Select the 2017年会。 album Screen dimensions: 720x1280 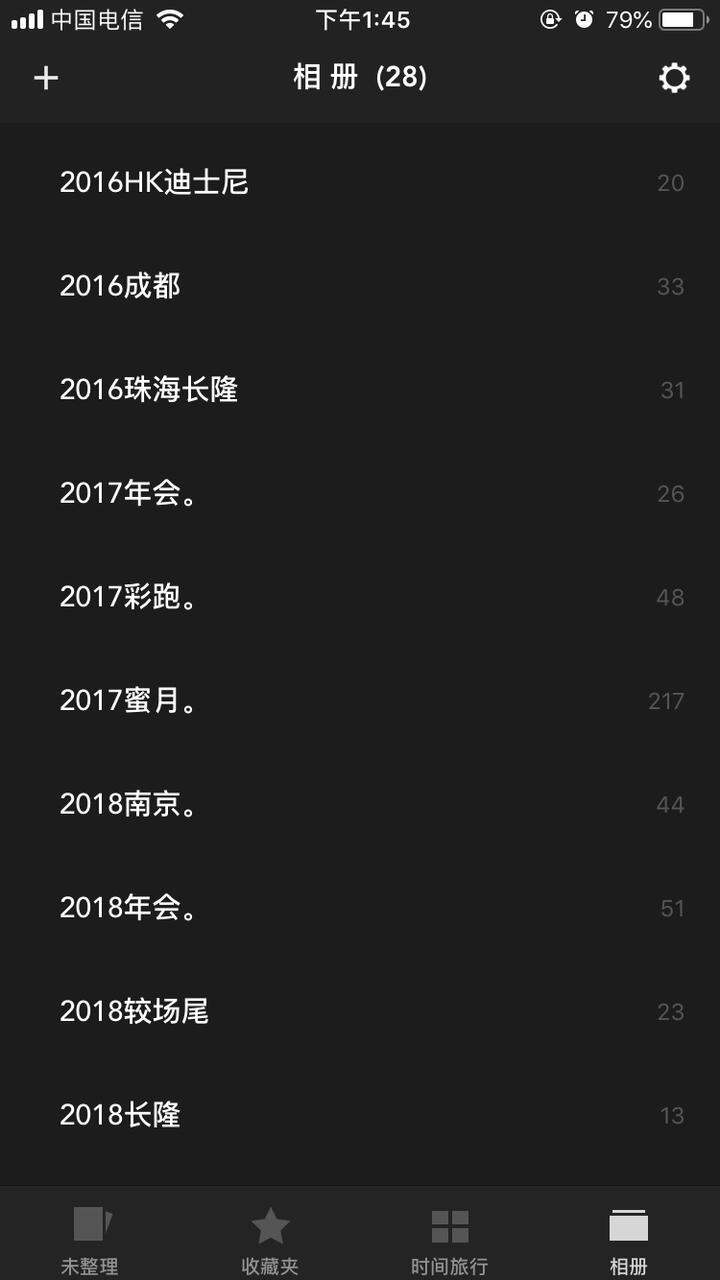pos(360,493)
